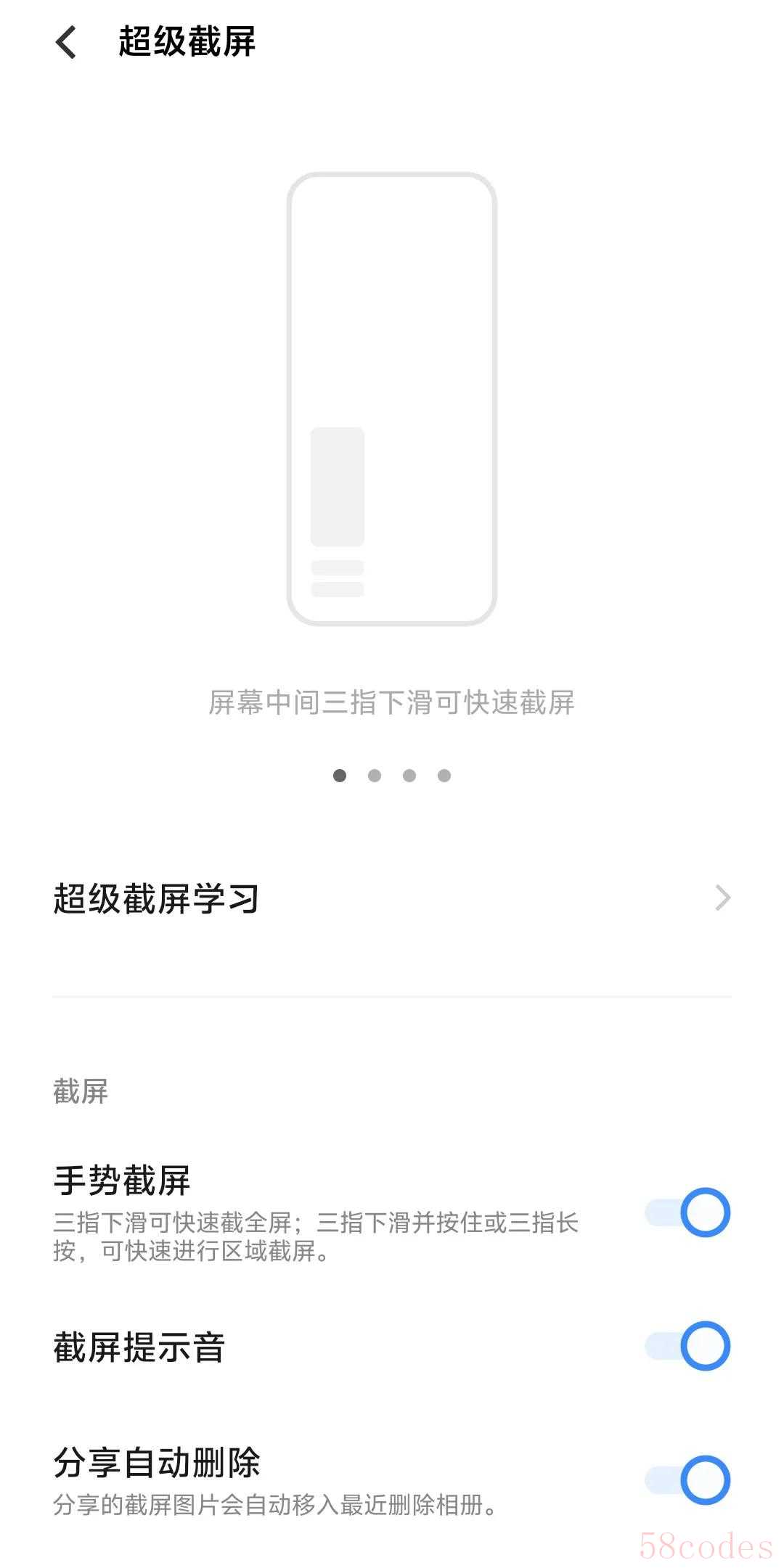Open 超级截屏学习 tutorial row

[x=392, y=898]
